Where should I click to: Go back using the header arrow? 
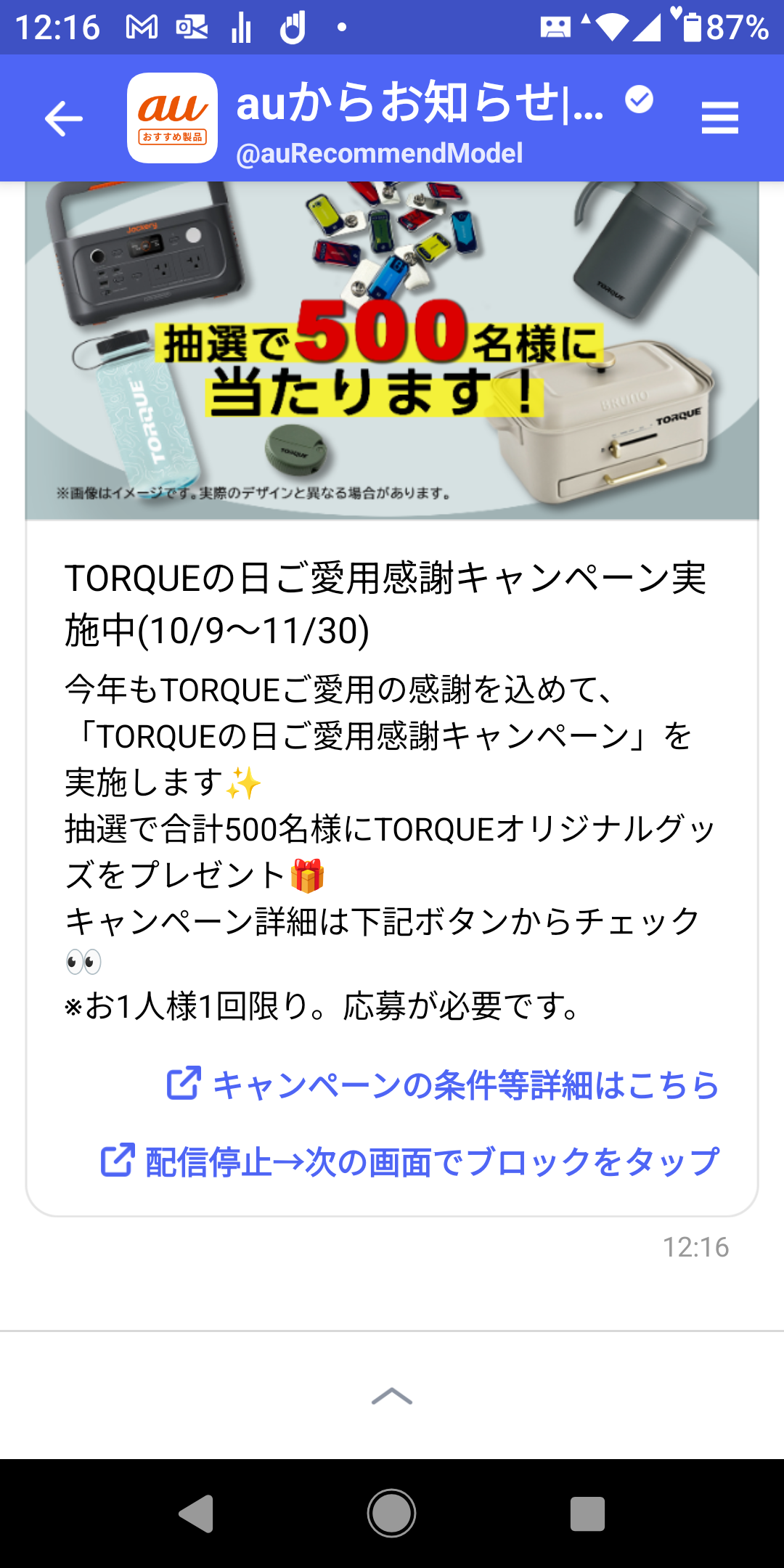pyautogui.click(x=64, y=118)
